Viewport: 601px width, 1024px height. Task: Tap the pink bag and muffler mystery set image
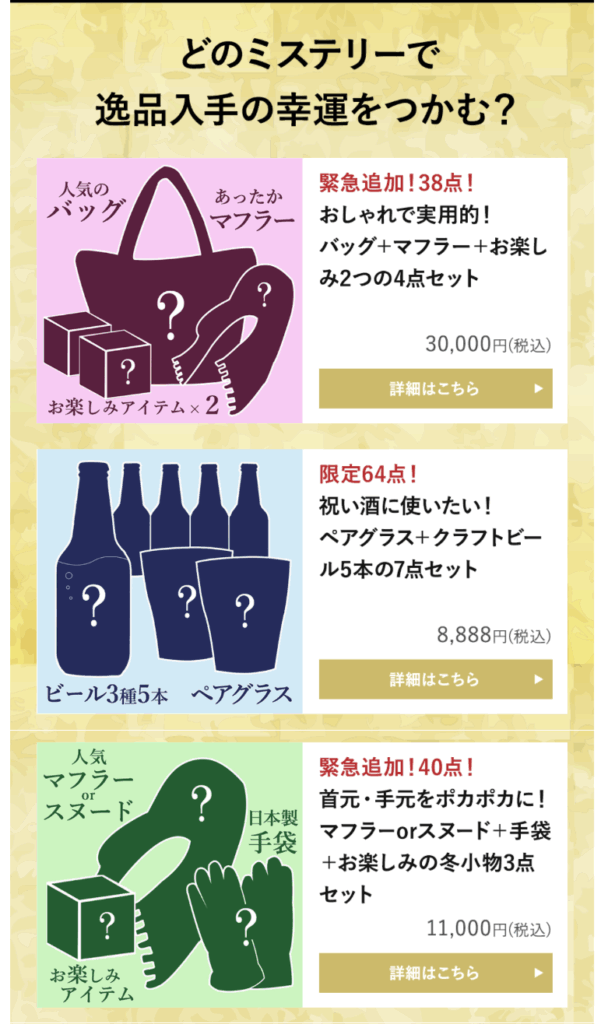click(170, 290)
